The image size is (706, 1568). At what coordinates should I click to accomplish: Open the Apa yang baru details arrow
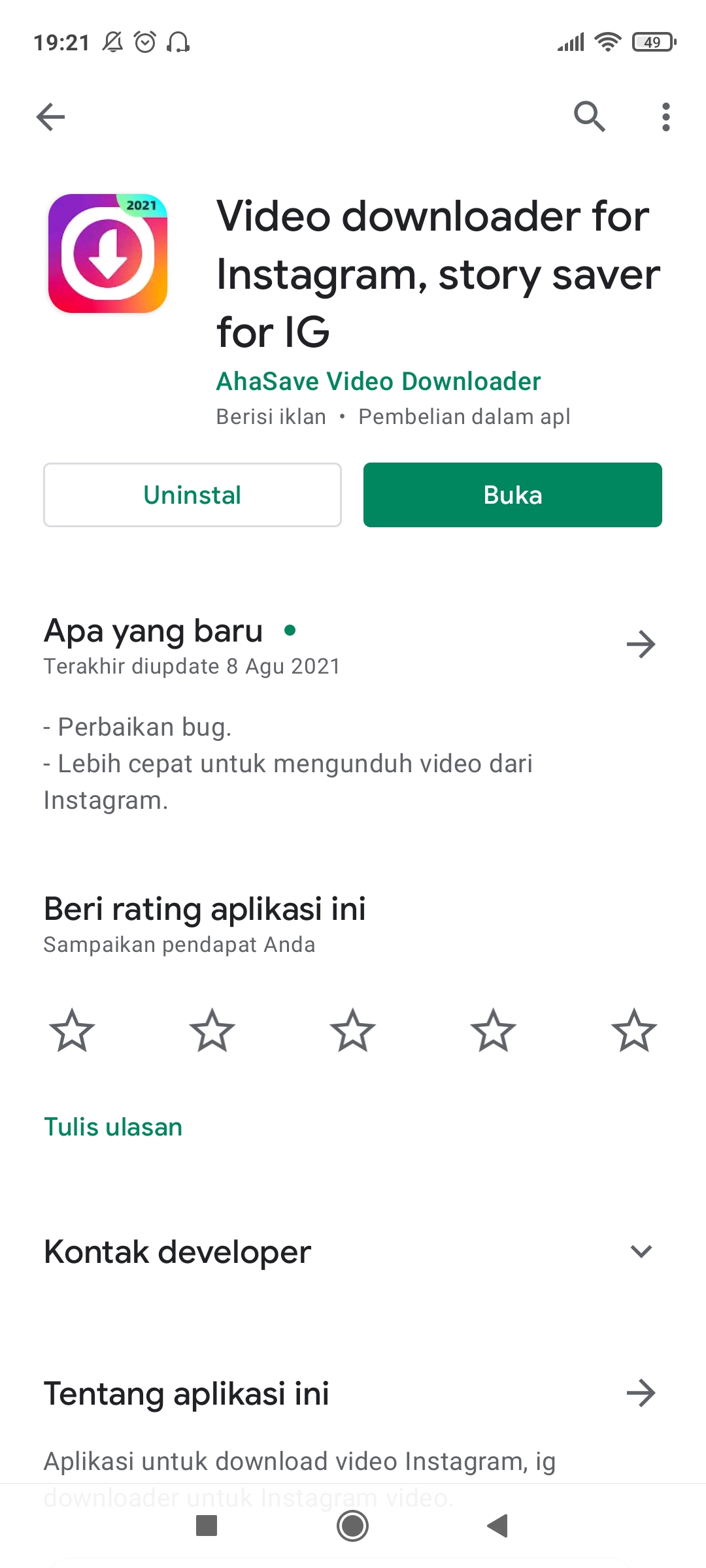pyautogui.click(x=641, y=644)
